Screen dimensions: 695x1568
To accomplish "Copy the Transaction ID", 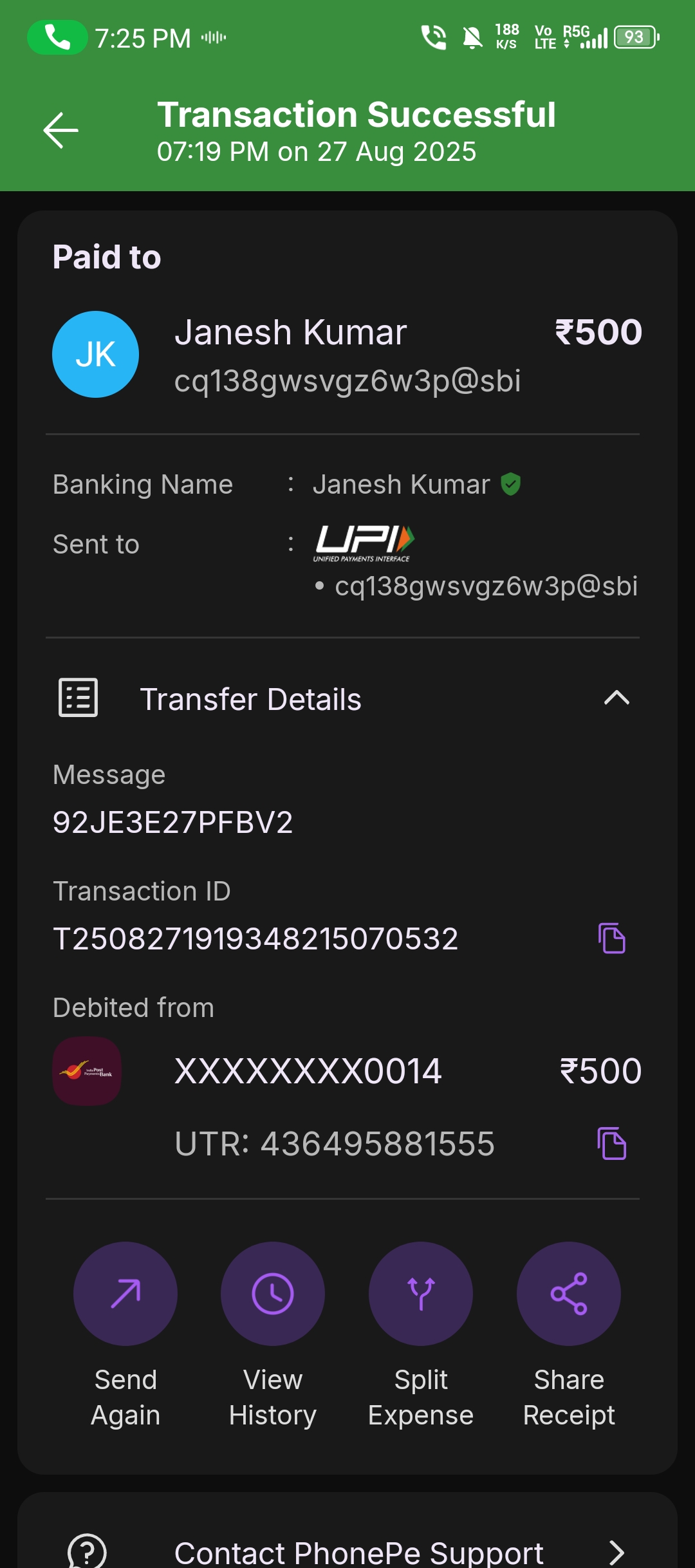I will pos(611,938).
